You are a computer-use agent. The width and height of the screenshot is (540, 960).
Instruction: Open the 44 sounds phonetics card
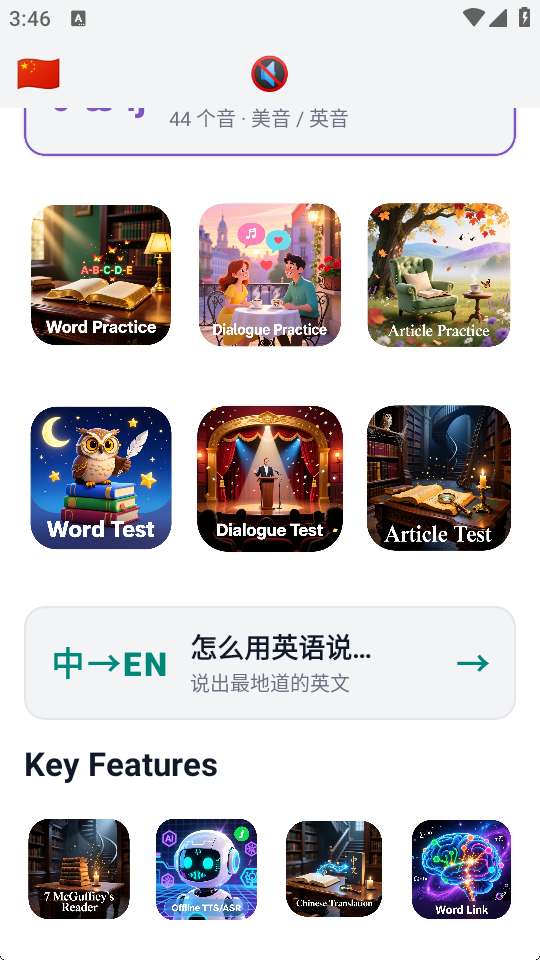tap(270, 131)
